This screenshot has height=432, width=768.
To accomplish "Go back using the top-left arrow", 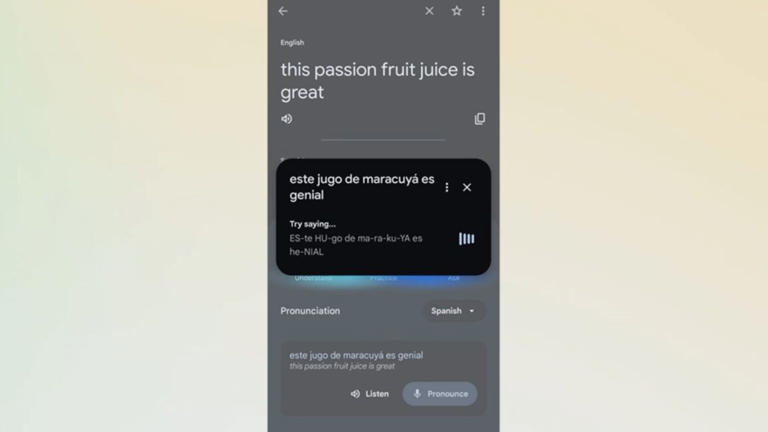I will click(x=283, y=11).
